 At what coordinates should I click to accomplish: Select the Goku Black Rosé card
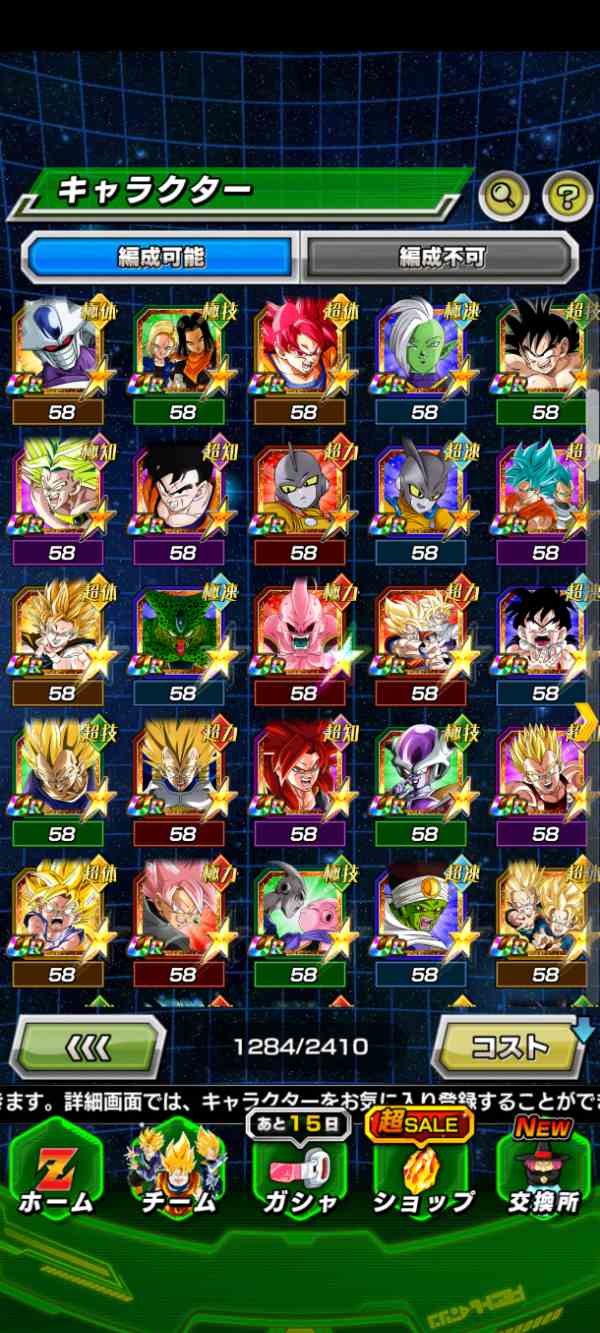180,913
